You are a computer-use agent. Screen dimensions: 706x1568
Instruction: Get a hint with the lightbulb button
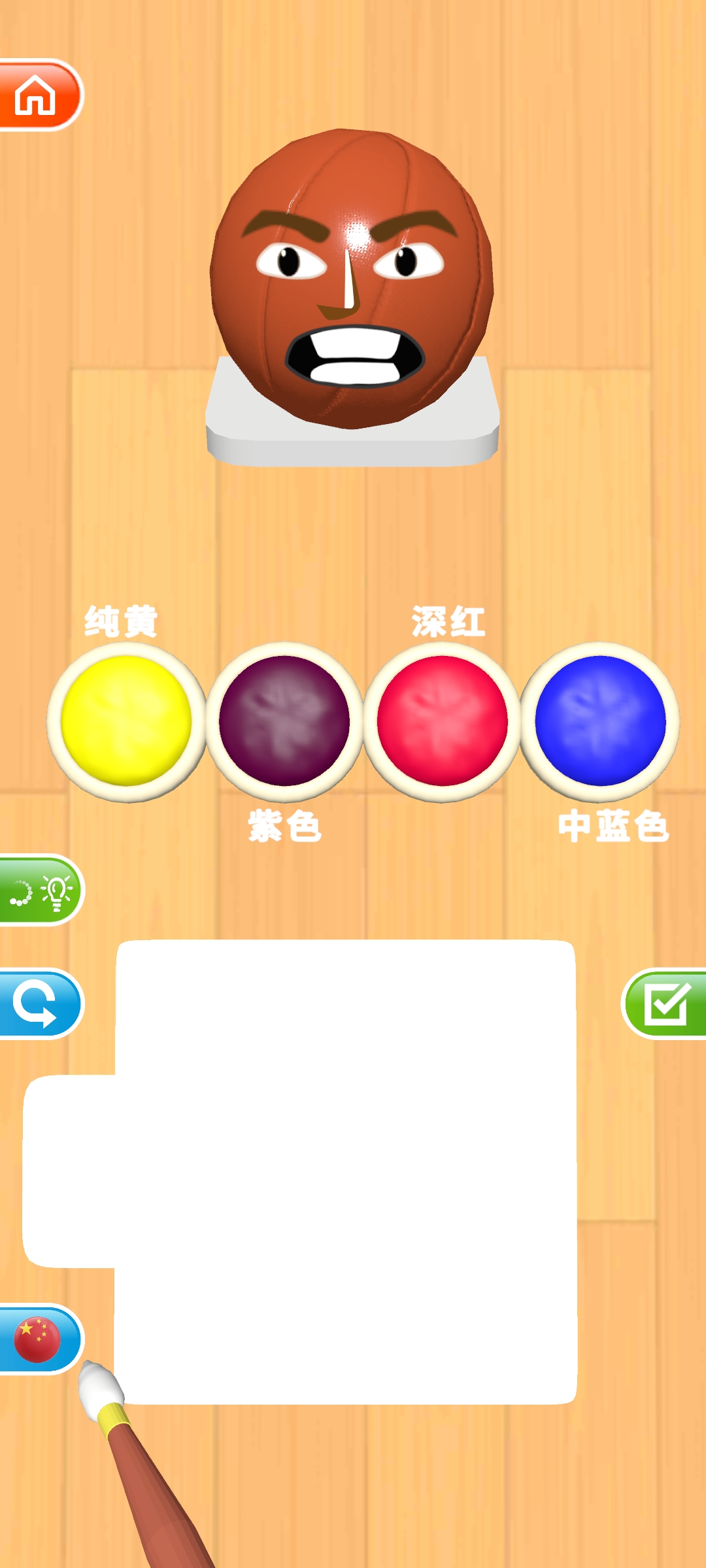tap(39, 891)
